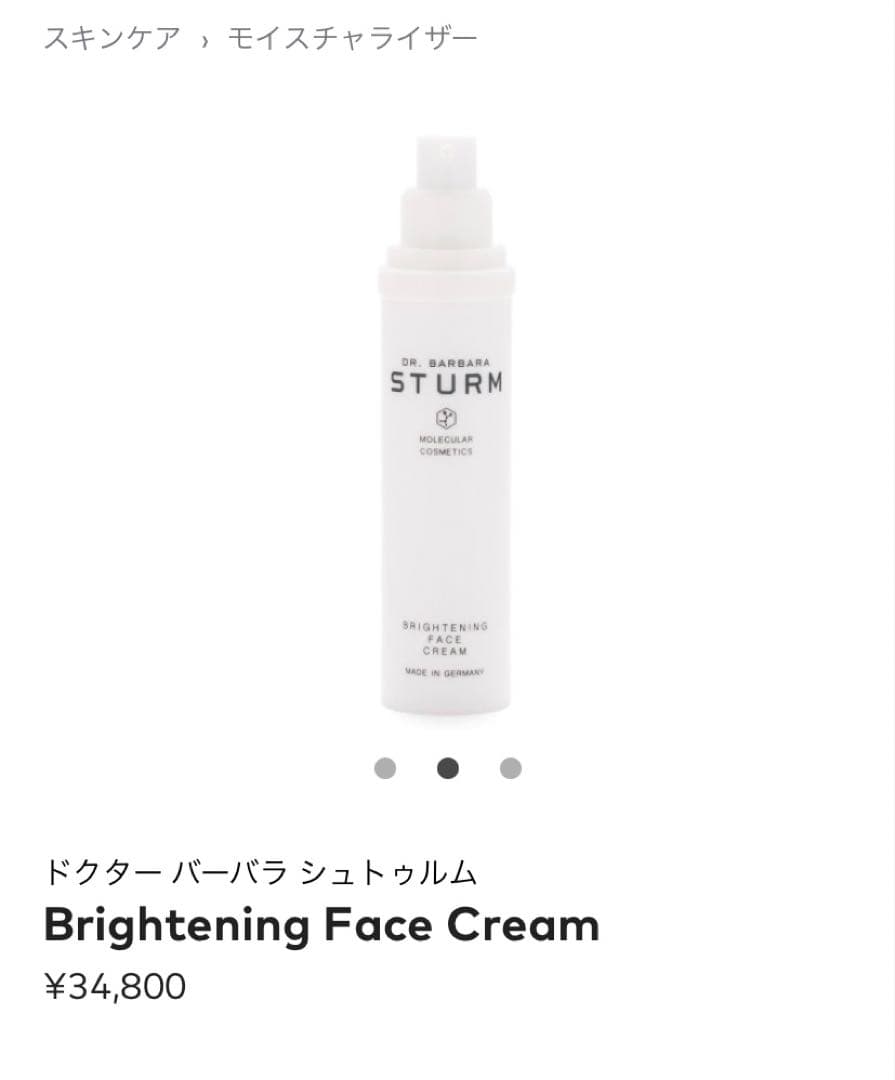
Task: Click the STURM logo on the packaging
Action: click(x=449, y=381)
